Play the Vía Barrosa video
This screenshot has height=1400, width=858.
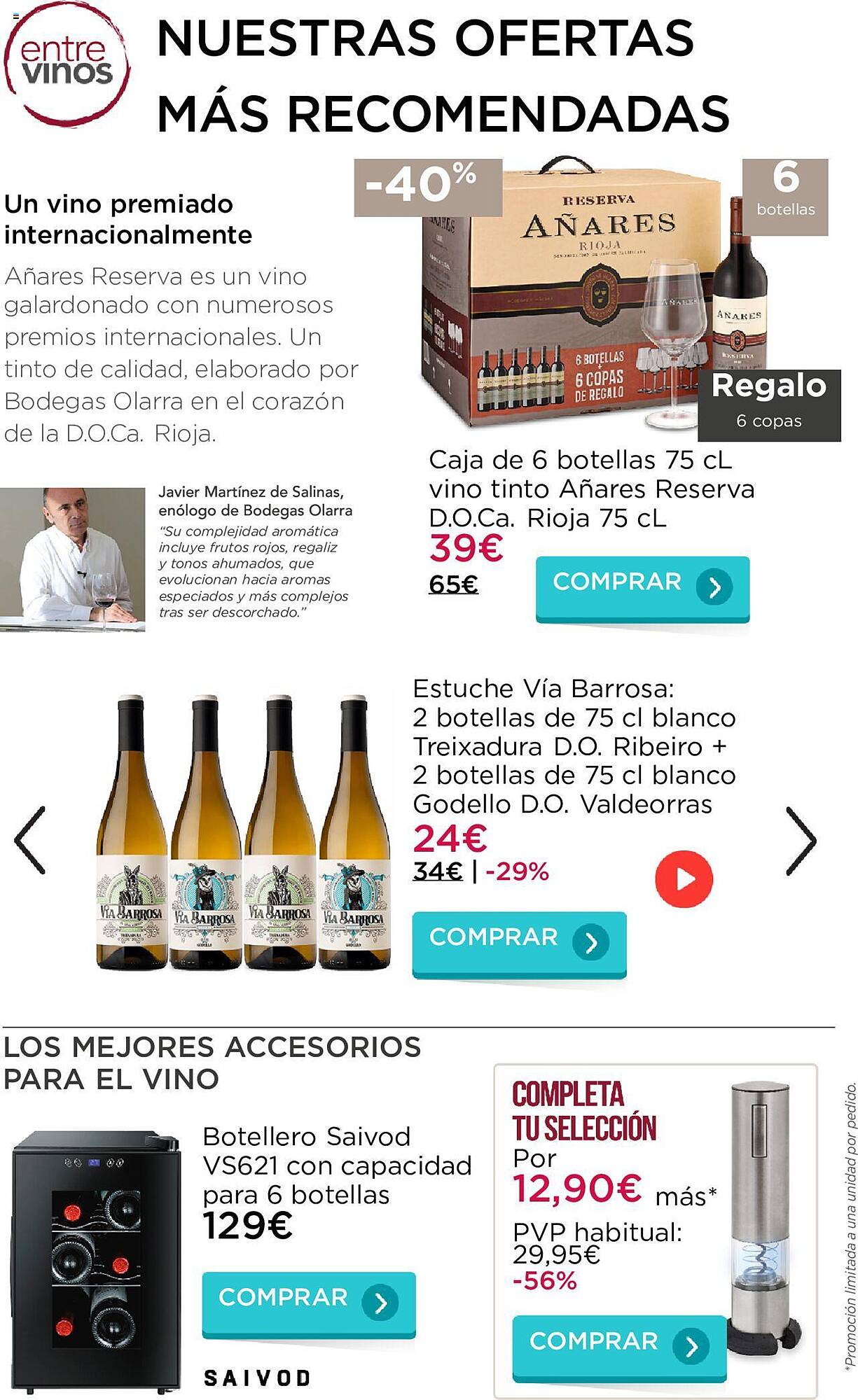pos(684,878)
